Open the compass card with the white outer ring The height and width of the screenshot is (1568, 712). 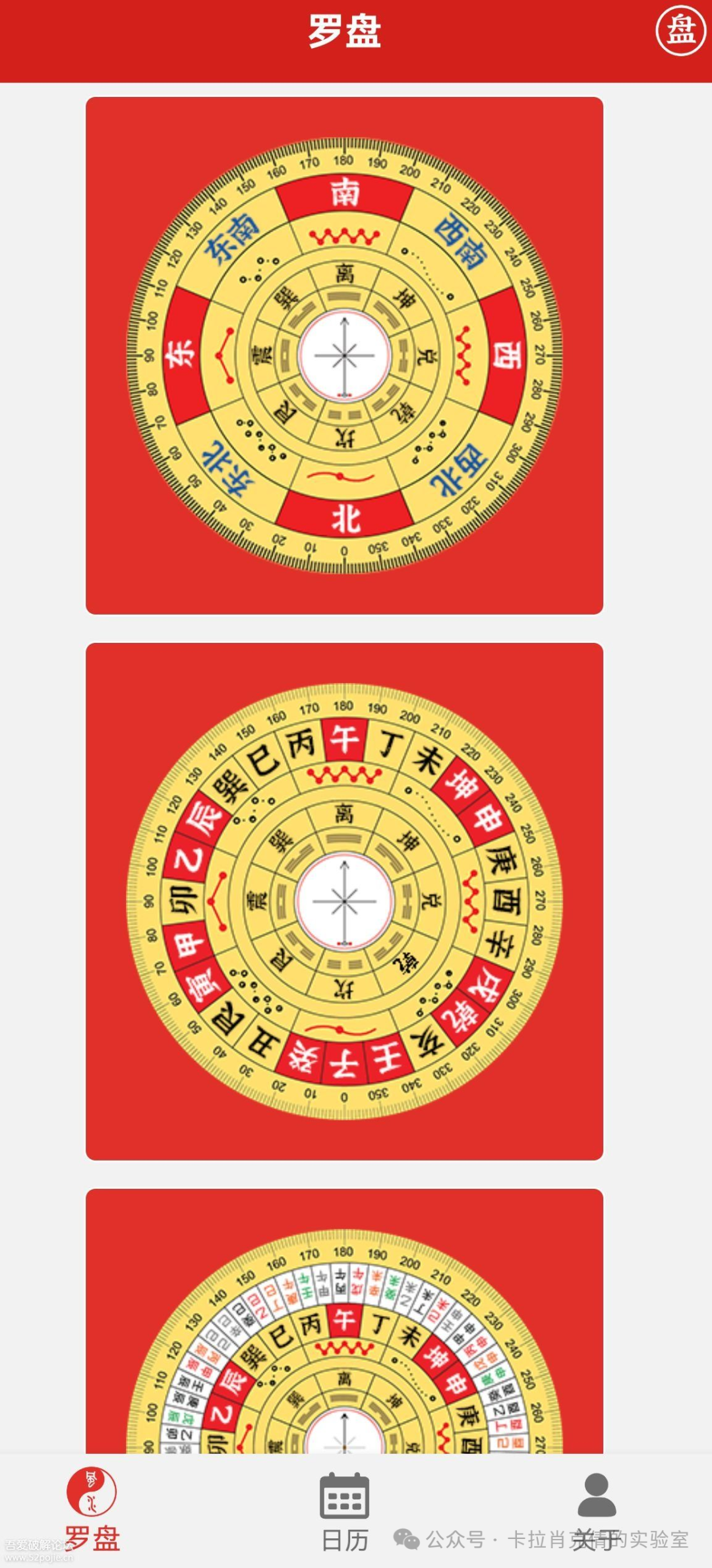pyautogui.click(x=344, y=1325)
